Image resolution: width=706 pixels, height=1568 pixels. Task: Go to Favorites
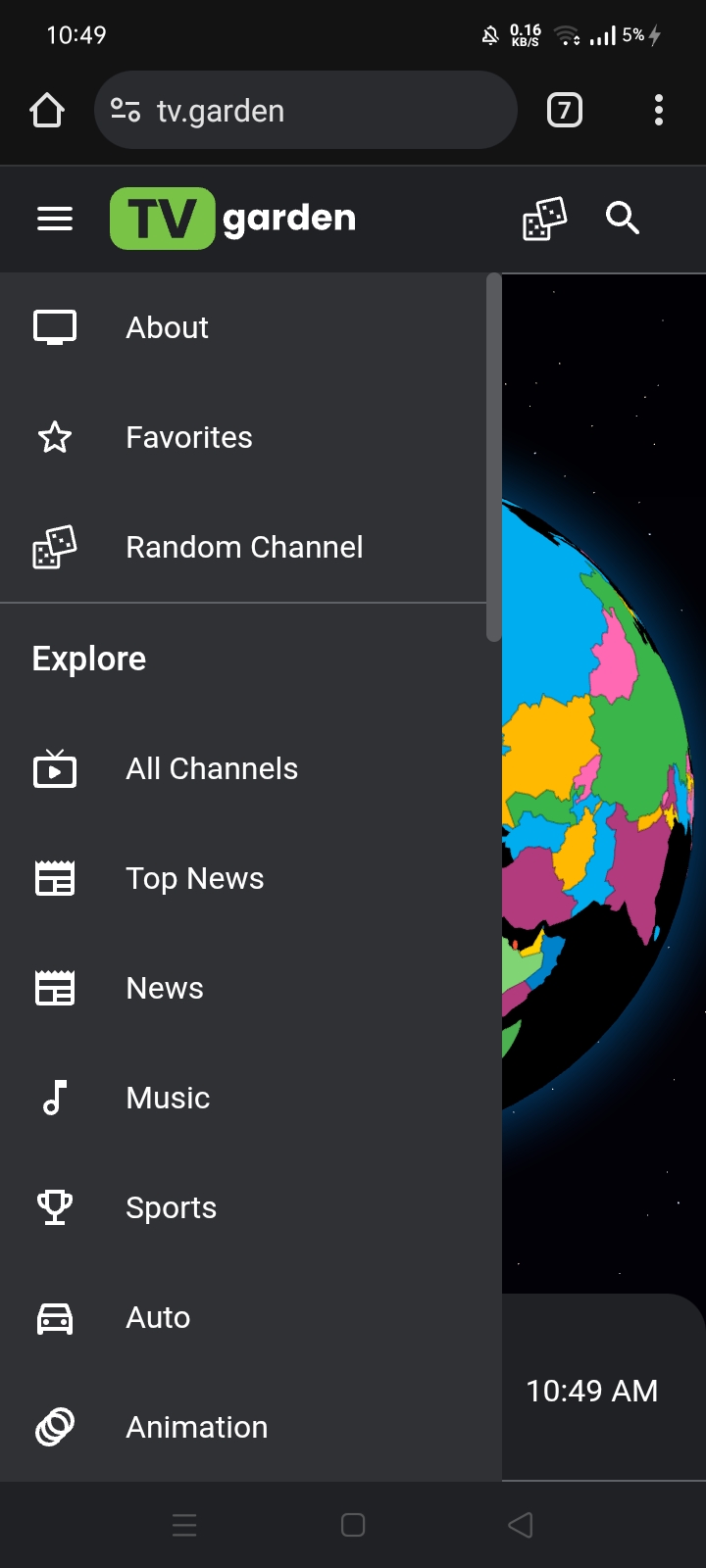point(188,437)
